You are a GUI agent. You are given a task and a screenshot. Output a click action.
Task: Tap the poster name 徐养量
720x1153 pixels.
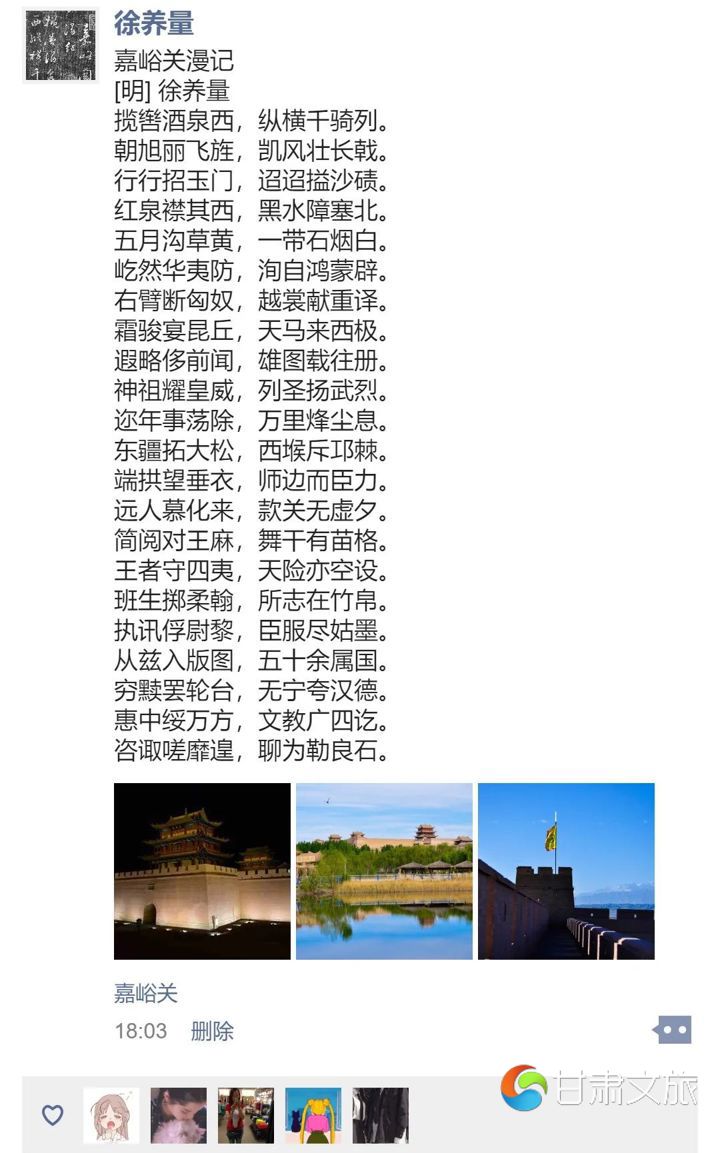coord(154,24)
